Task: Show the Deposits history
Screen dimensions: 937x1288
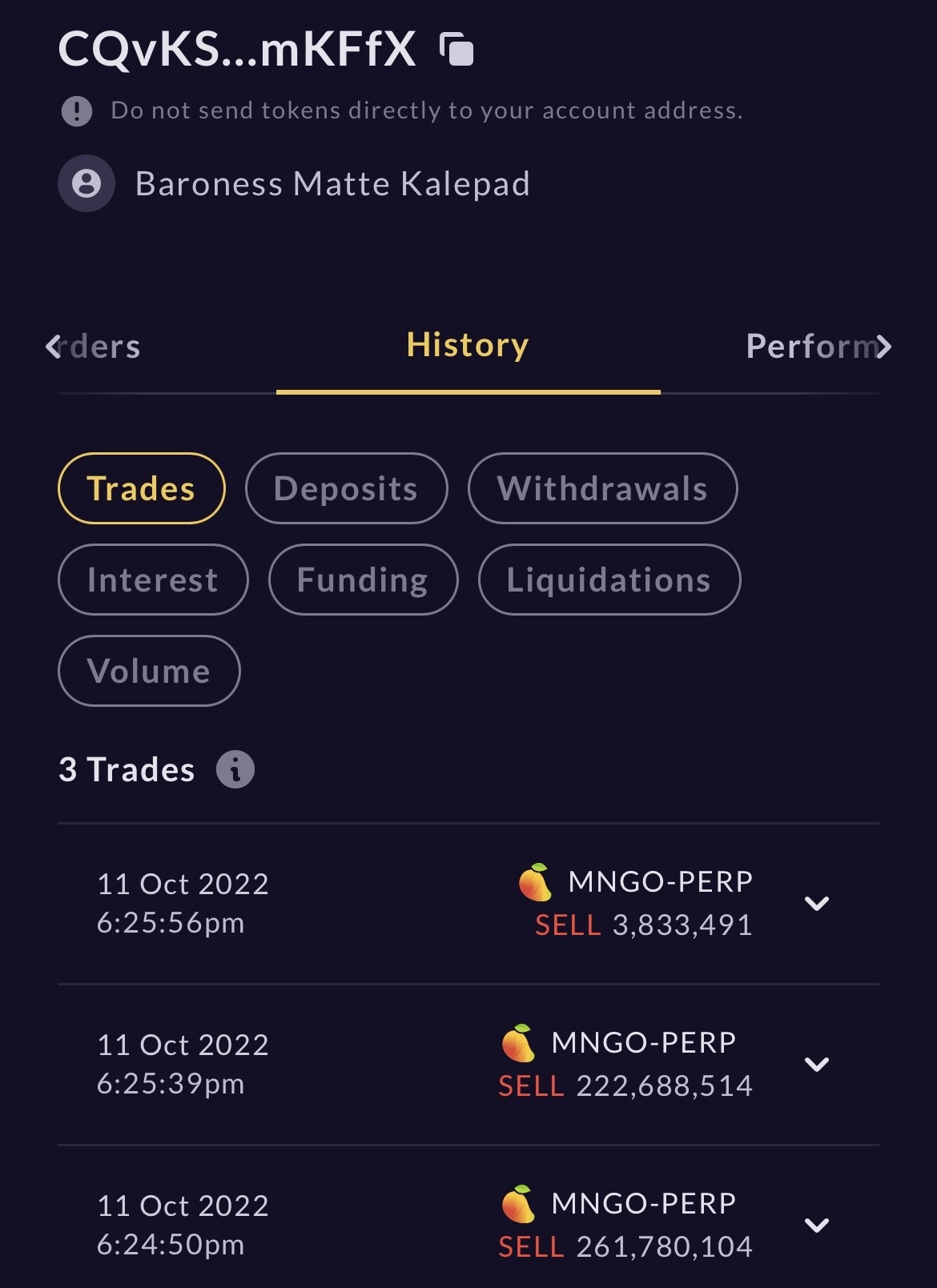Action: click(x=346, y=488)
